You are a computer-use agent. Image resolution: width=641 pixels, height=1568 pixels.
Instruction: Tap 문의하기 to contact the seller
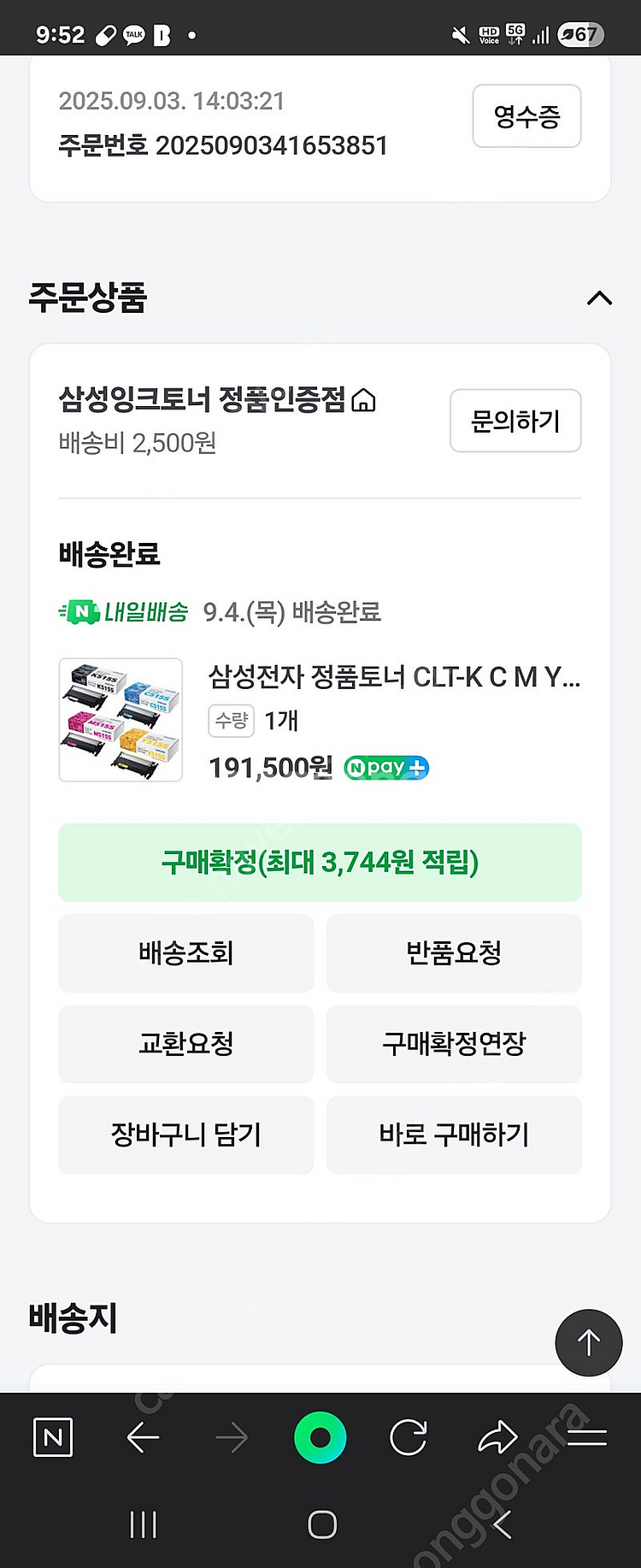(x=515, y=421)
